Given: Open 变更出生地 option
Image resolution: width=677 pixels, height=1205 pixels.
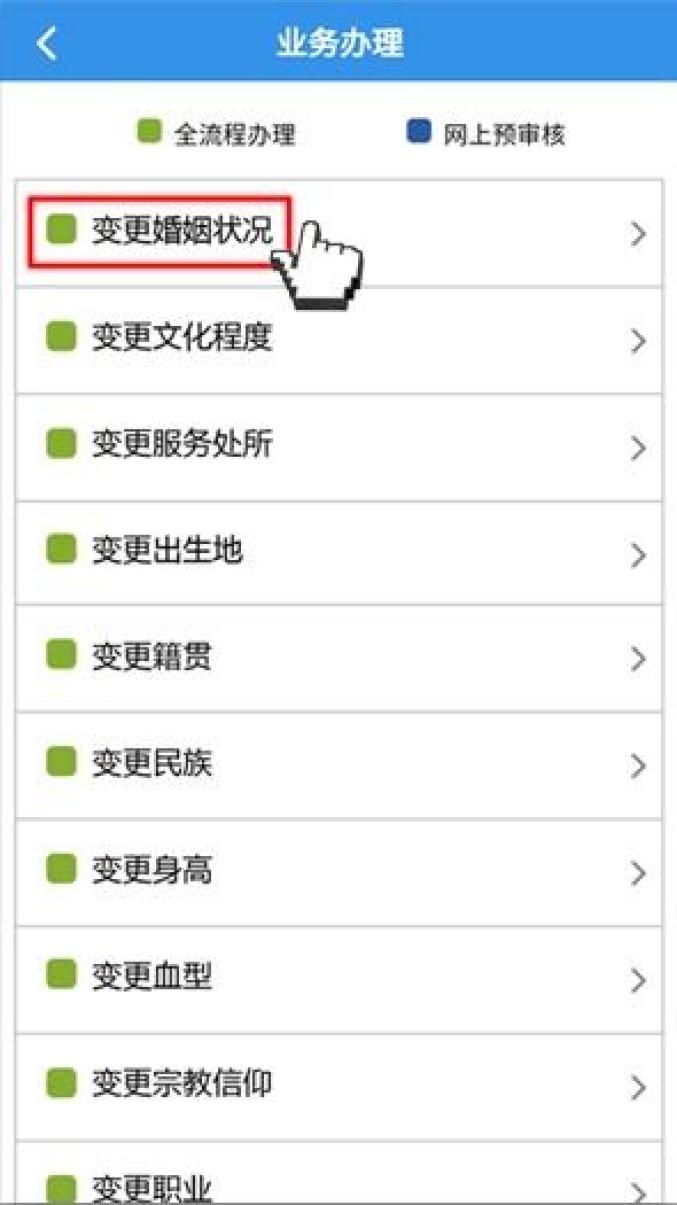Looking at the screenshot, I should coord(339,553).
